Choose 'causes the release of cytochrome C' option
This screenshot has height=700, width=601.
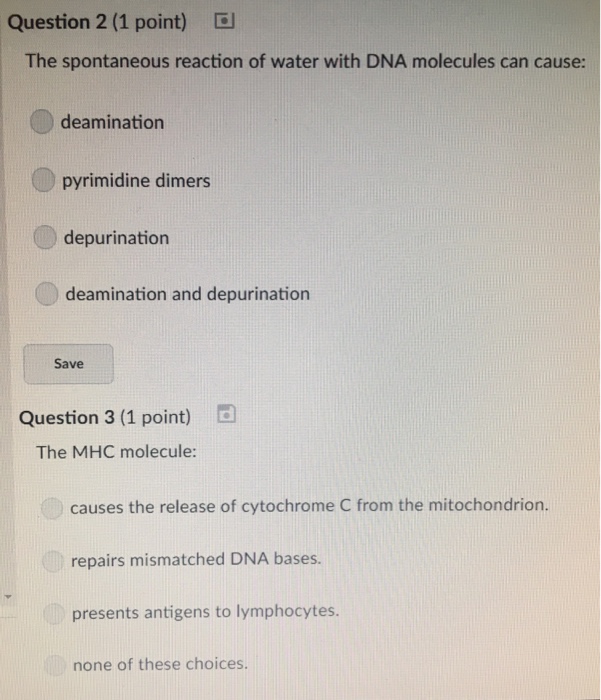[x=52, y=508]
